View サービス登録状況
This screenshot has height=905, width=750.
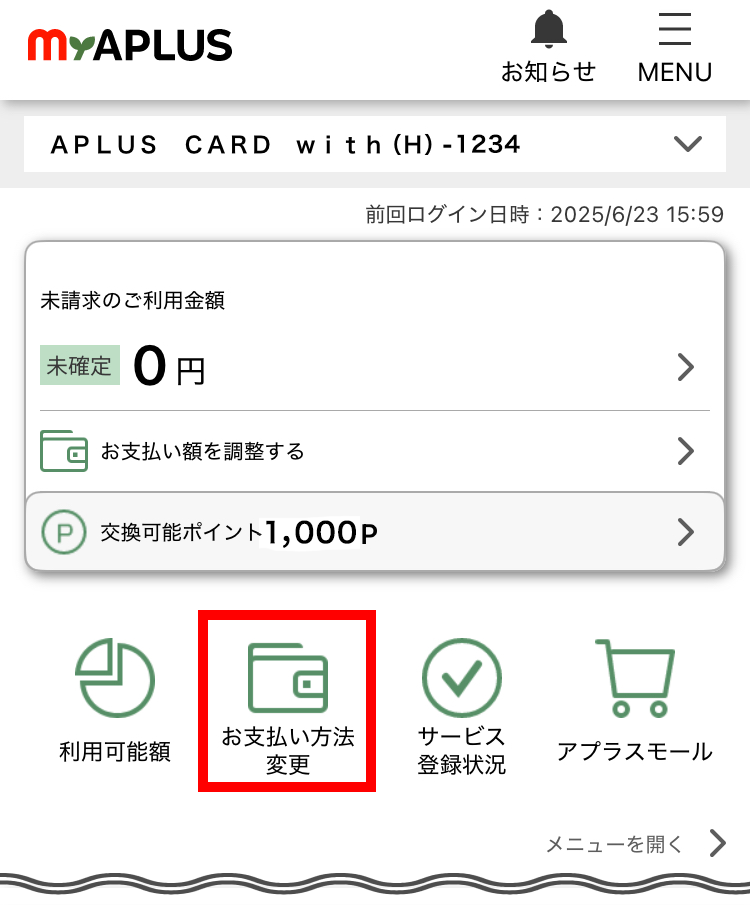[461, 704]
